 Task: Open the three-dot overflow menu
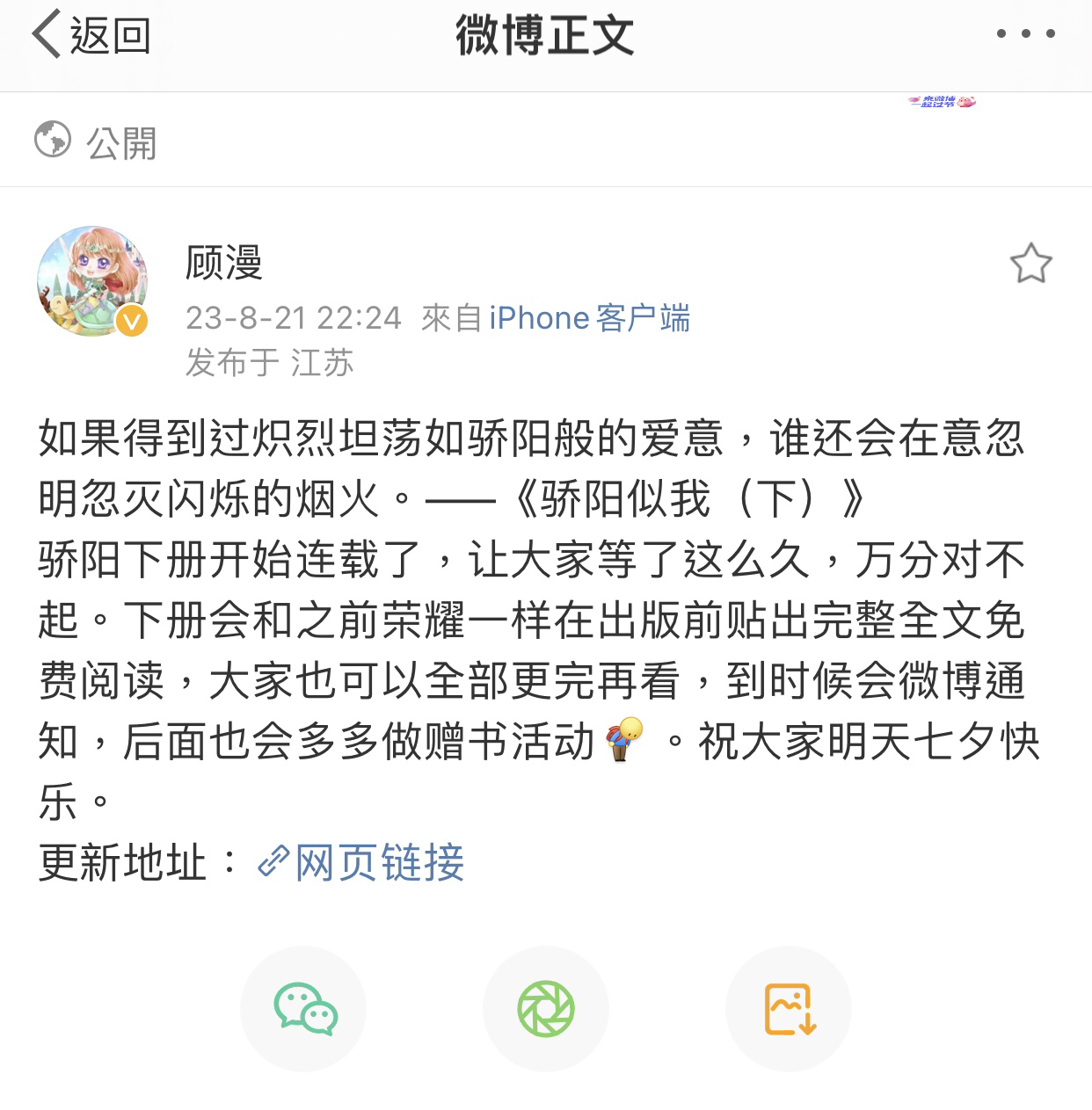[x=1025, y=34]
